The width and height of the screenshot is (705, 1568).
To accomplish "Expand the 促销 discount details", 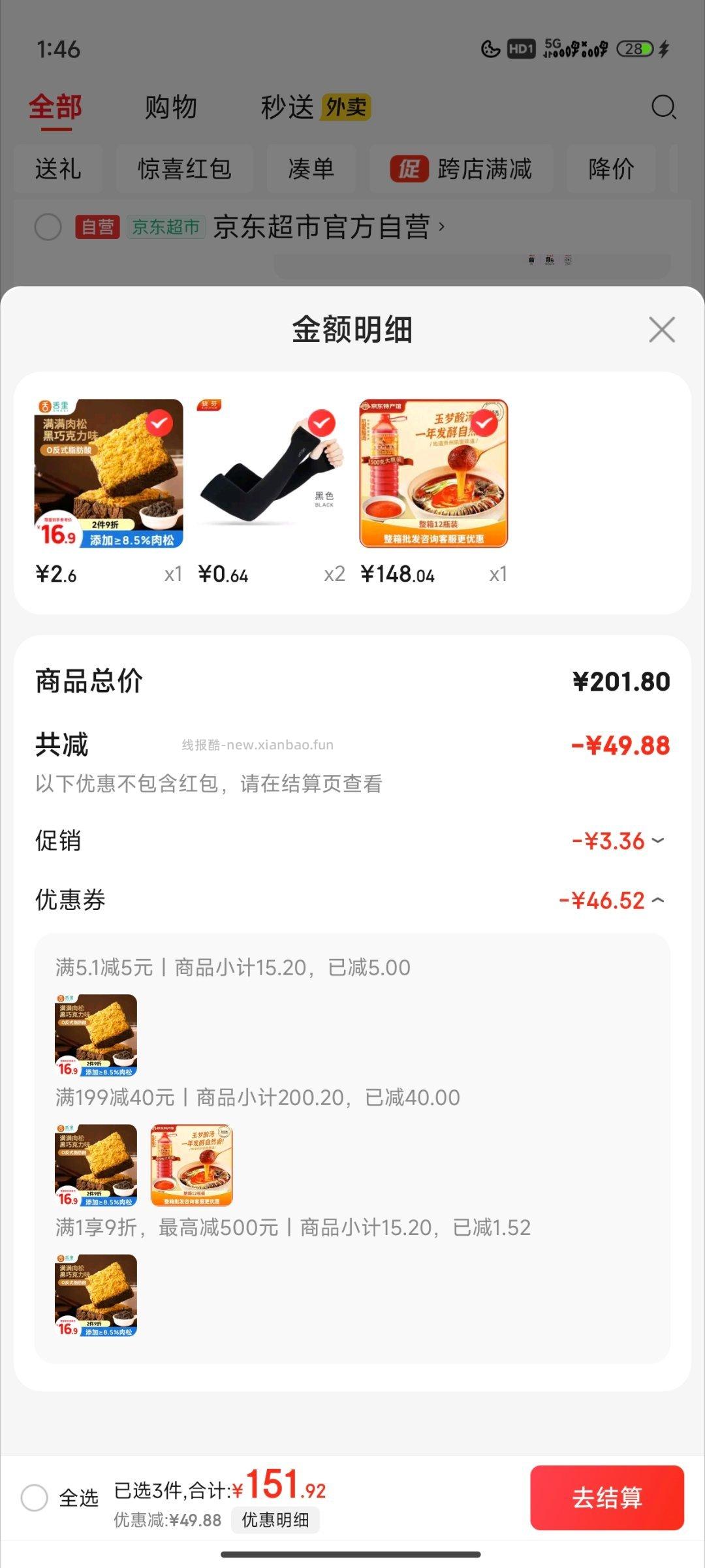I will point(659,842).
